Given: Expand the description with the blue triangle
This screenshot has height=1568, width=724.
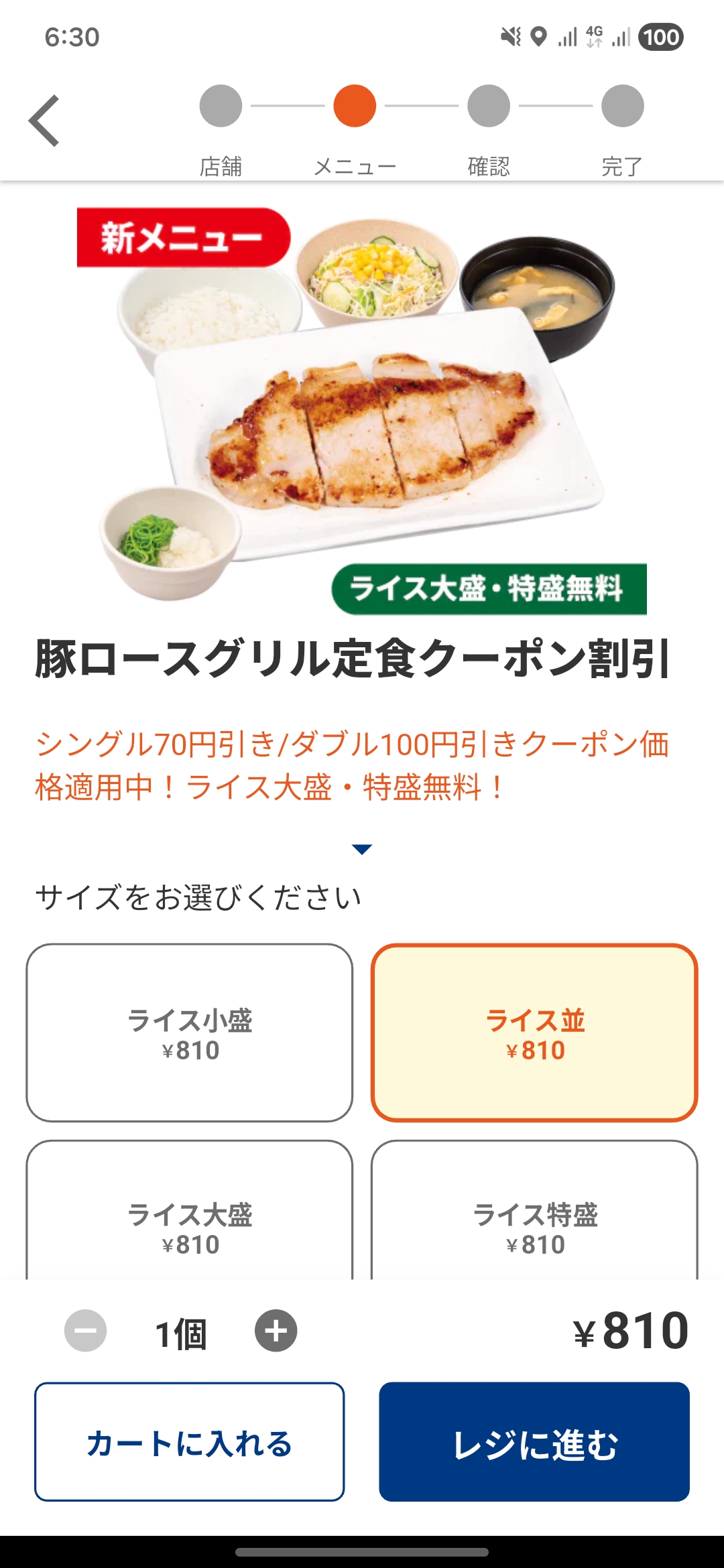Looking at the screenshot, I should pos(361,850).
